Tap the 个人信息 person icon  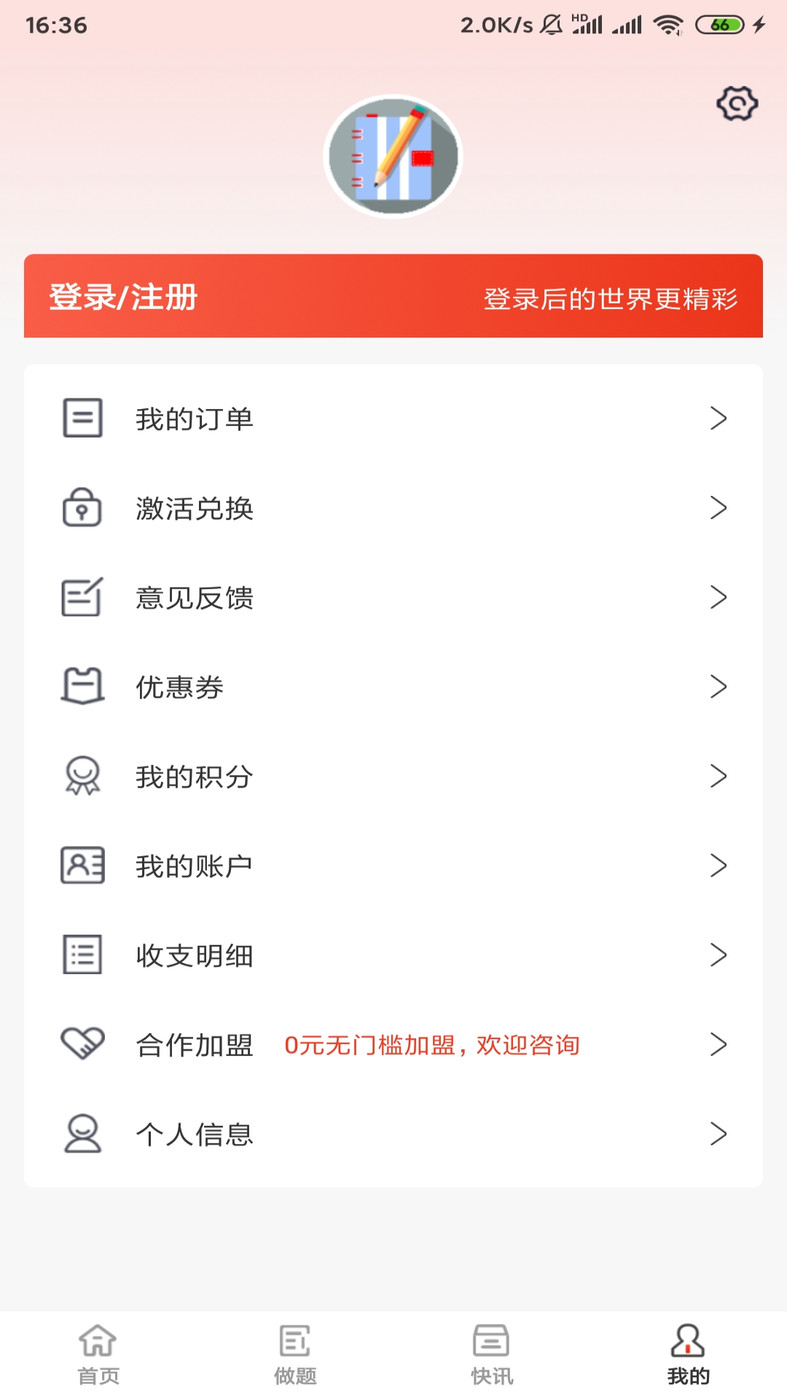83,1133
